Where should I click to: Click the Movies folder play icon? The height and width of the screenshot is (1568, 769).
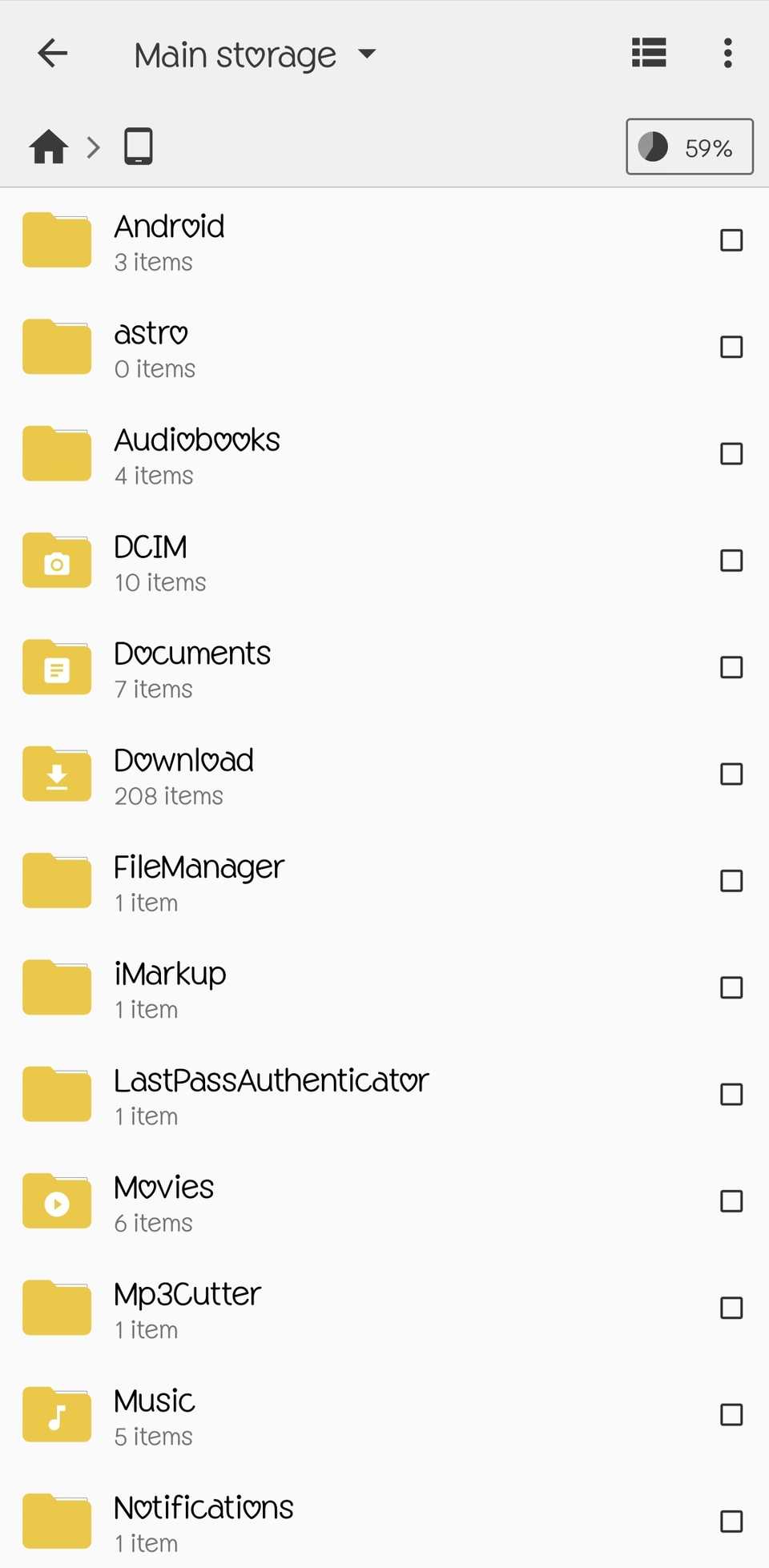56,1201
